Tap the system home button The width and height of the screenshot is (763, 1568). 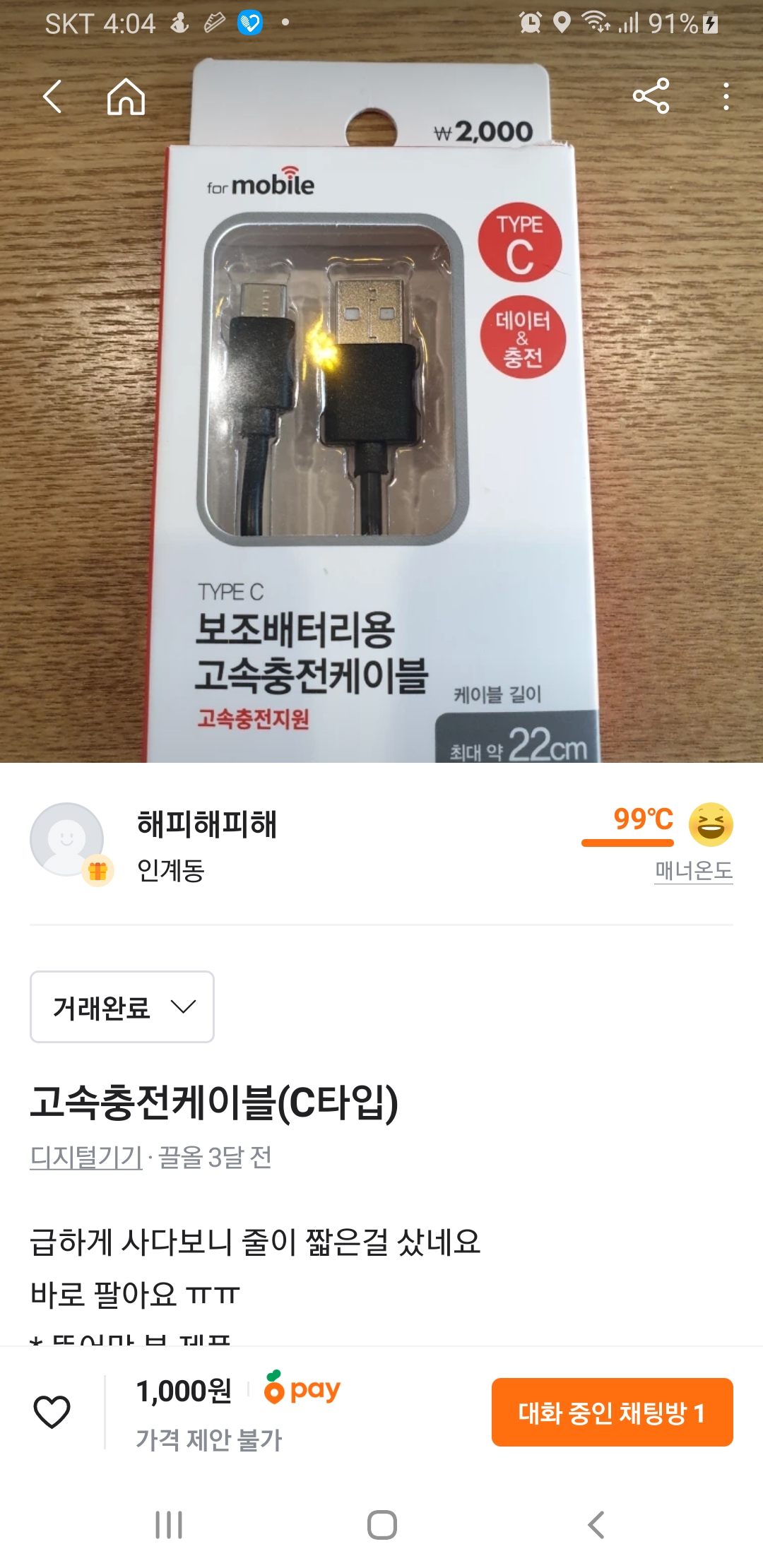(381, 1525)
